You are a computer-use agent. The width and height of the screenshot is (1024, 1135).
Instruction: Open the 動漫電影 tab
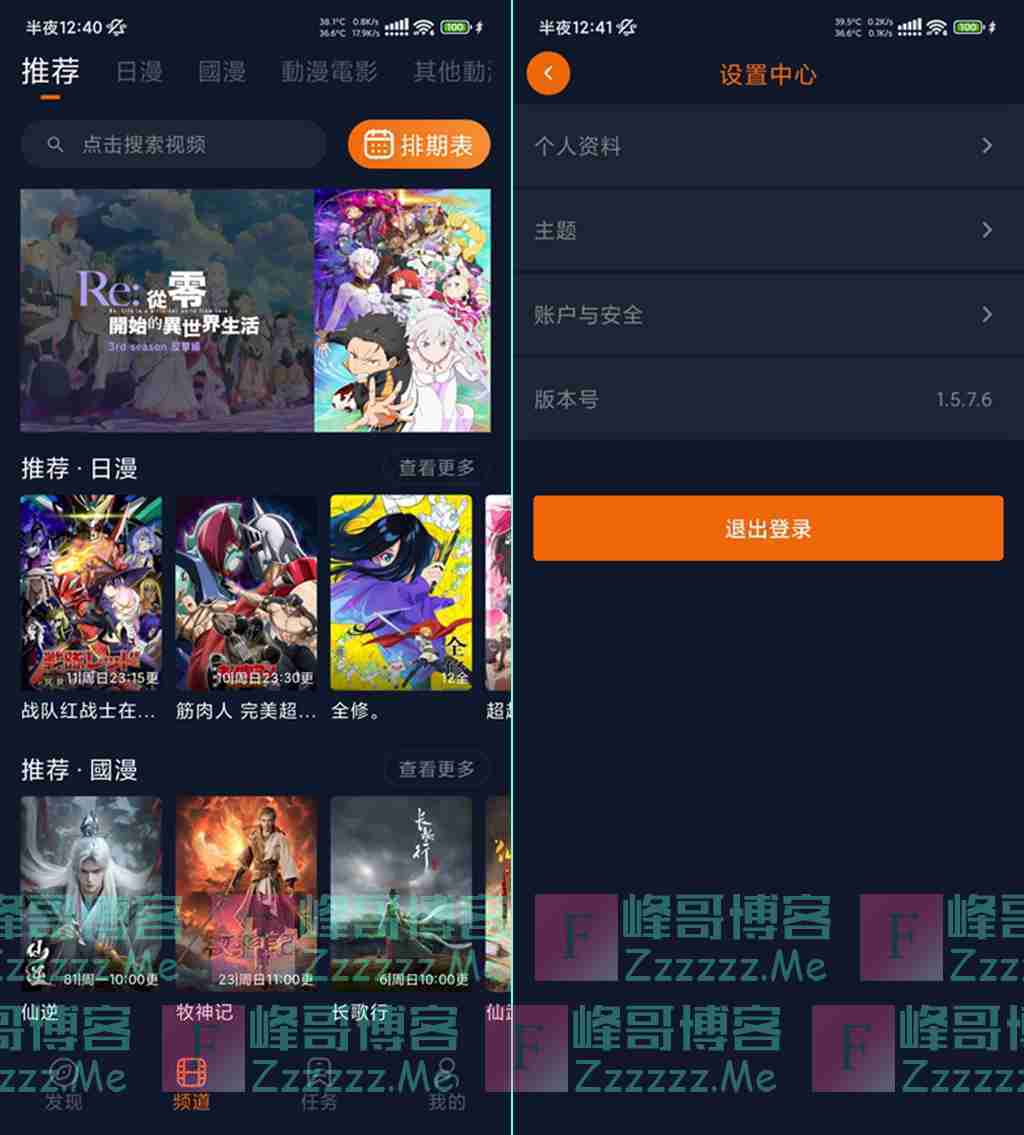coord(329,72)
